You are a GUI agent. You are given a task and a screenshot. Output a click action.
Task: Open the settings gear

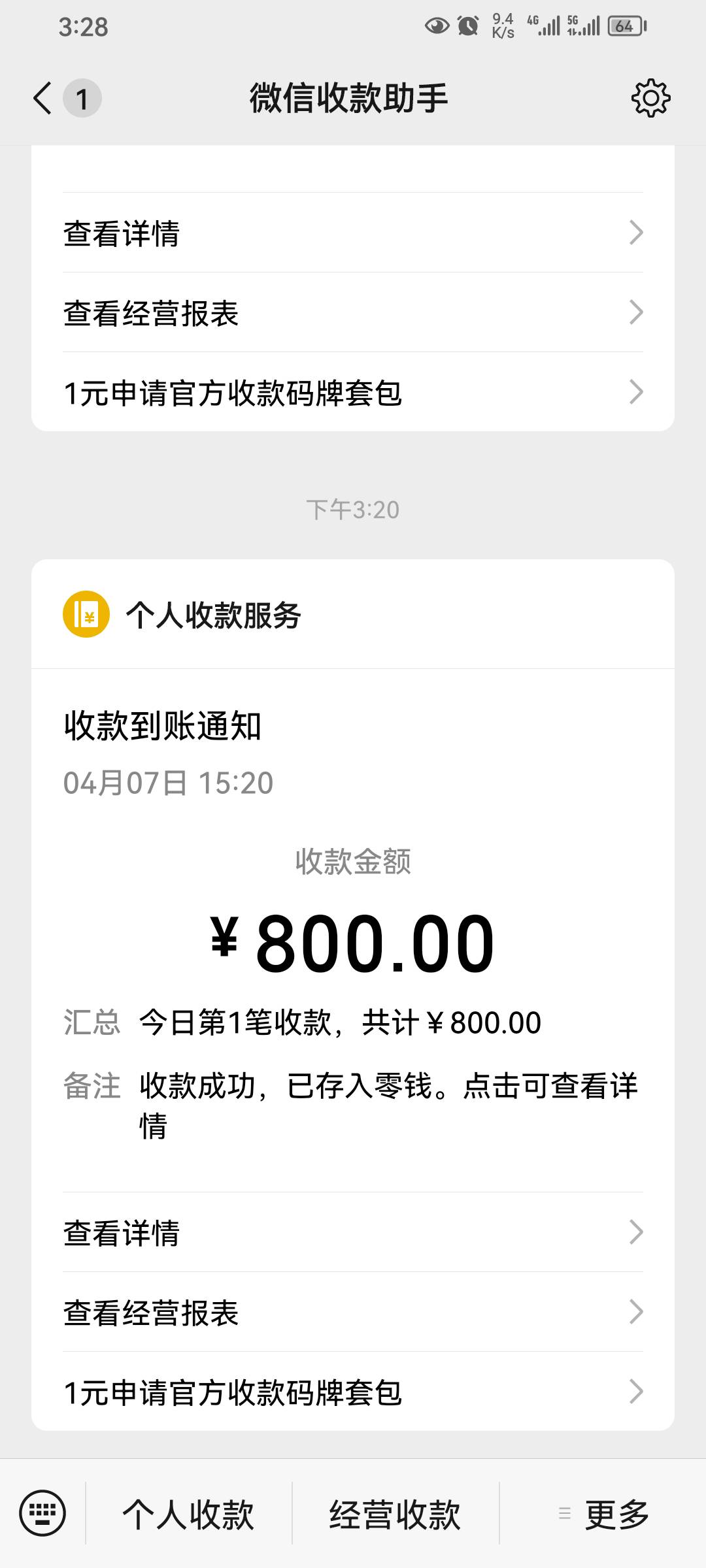(650, 99)
